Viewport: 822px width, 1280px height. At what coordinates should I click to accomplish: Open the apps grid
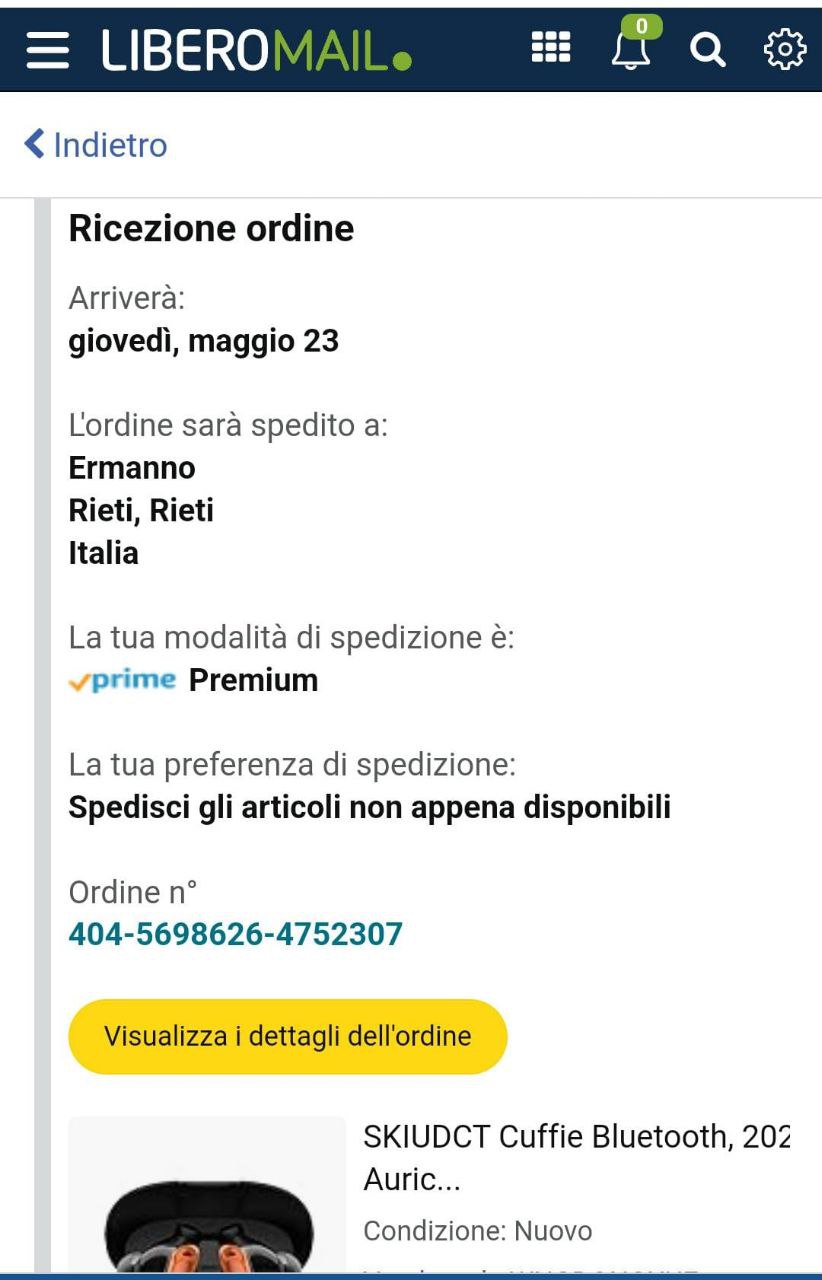550,47
